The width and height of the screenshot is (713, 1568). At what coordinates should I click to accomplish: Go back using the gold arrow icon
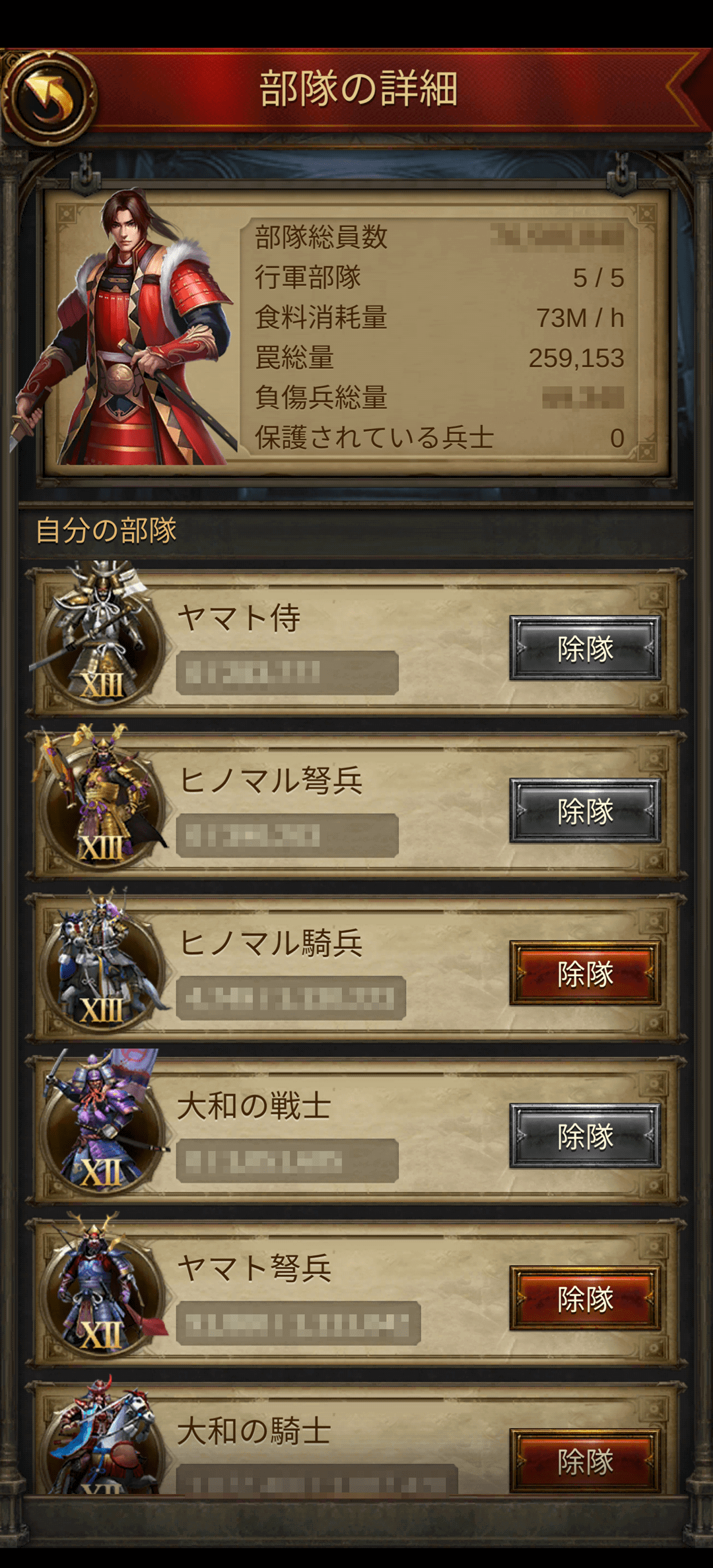point(50,98)
